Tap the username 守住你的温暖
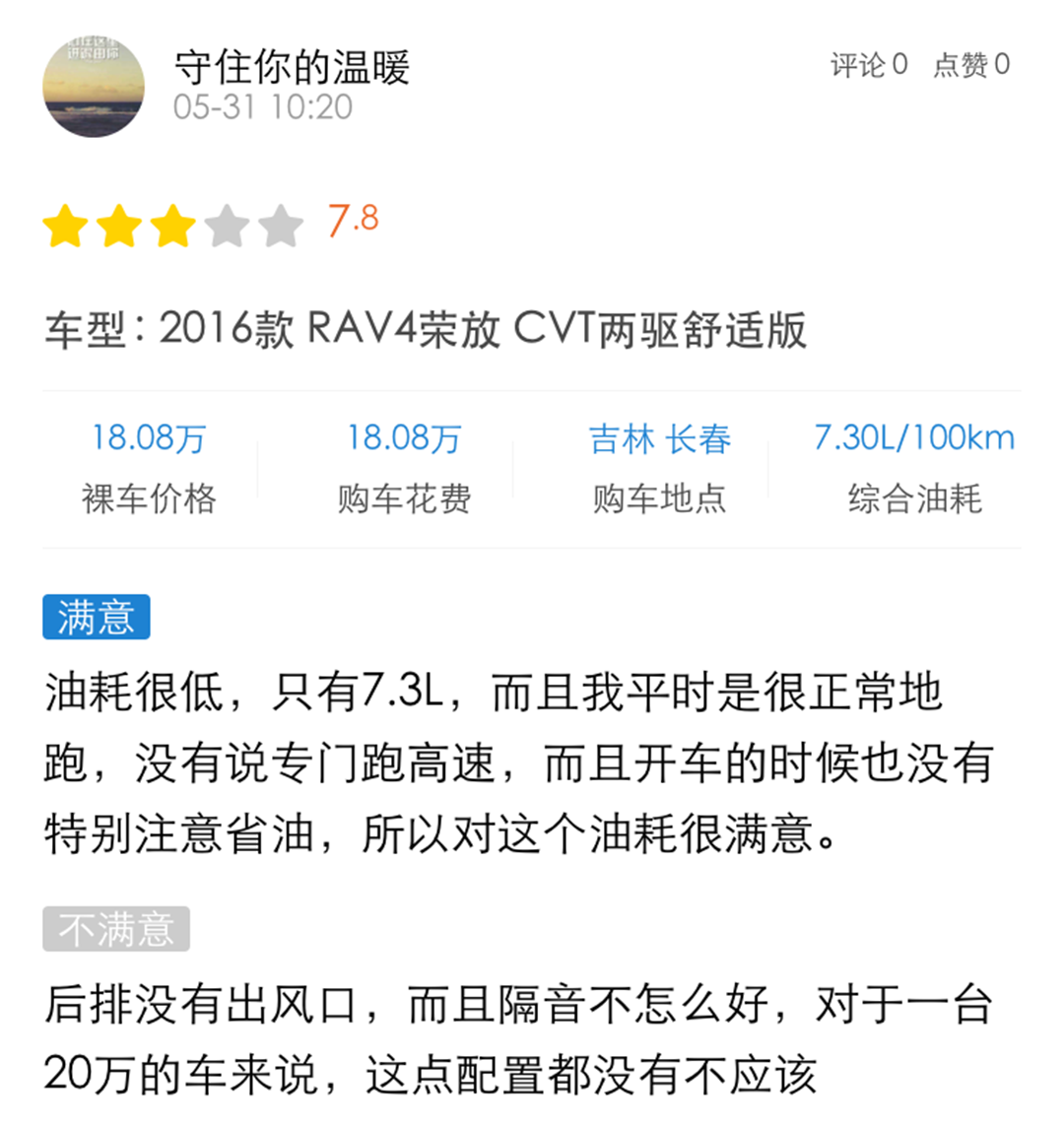 [292, 67]
